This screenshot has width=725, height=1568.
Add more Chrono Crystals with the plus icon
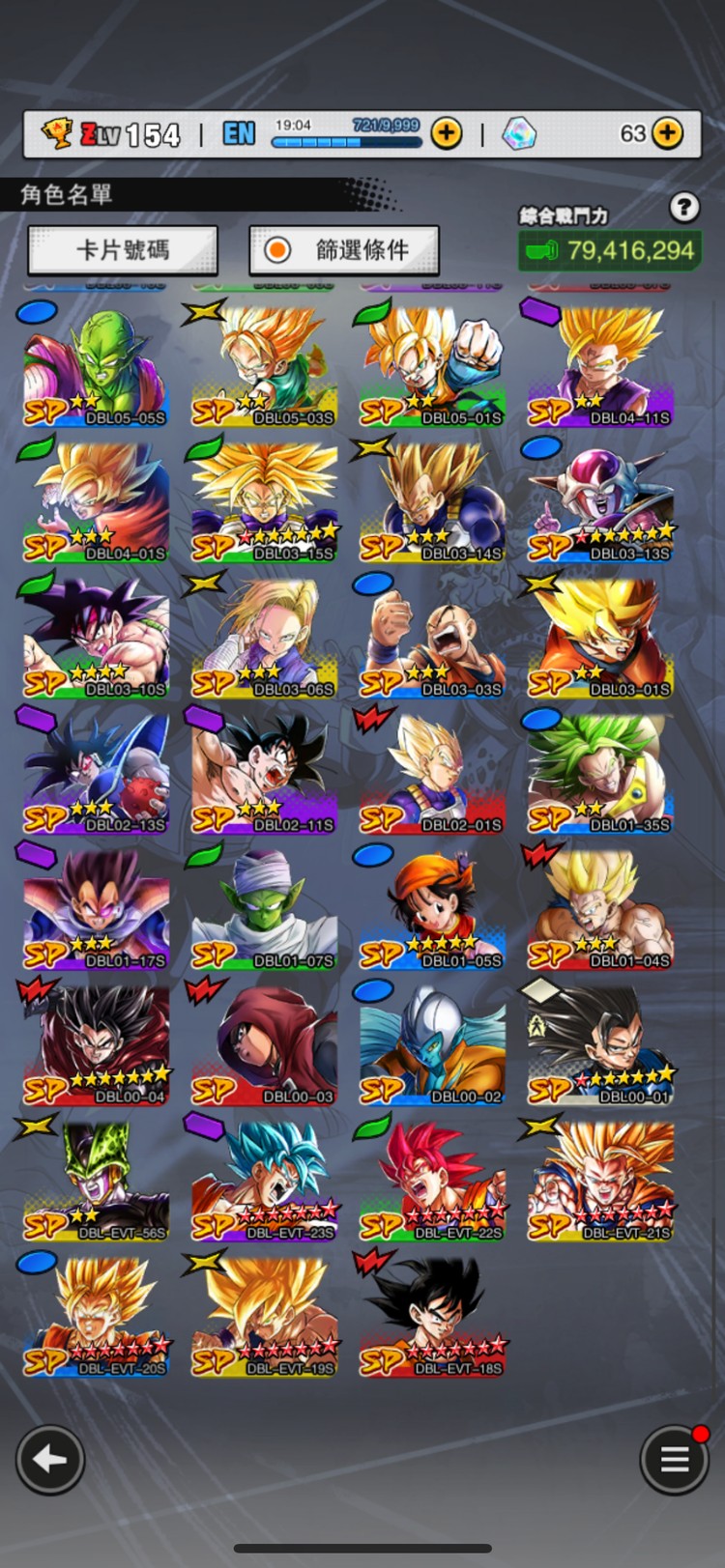pyautogui.click(x=667, y=133)
